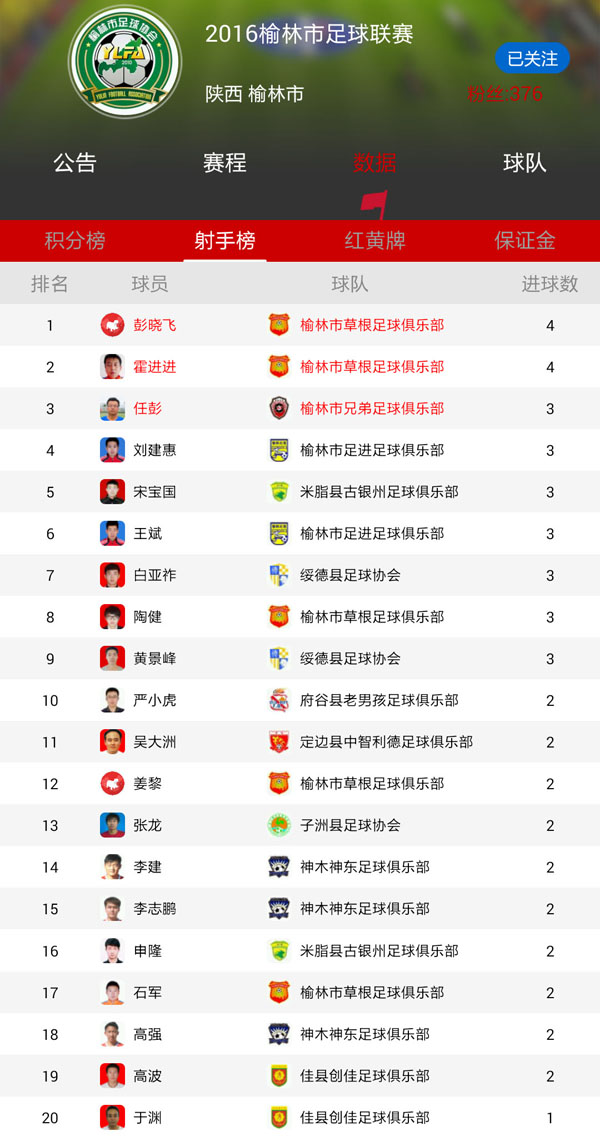Viewport: 600px width, 1136px height.
Task: Open 吴大洲's scorer entry
Action: (x=155, y=742)
